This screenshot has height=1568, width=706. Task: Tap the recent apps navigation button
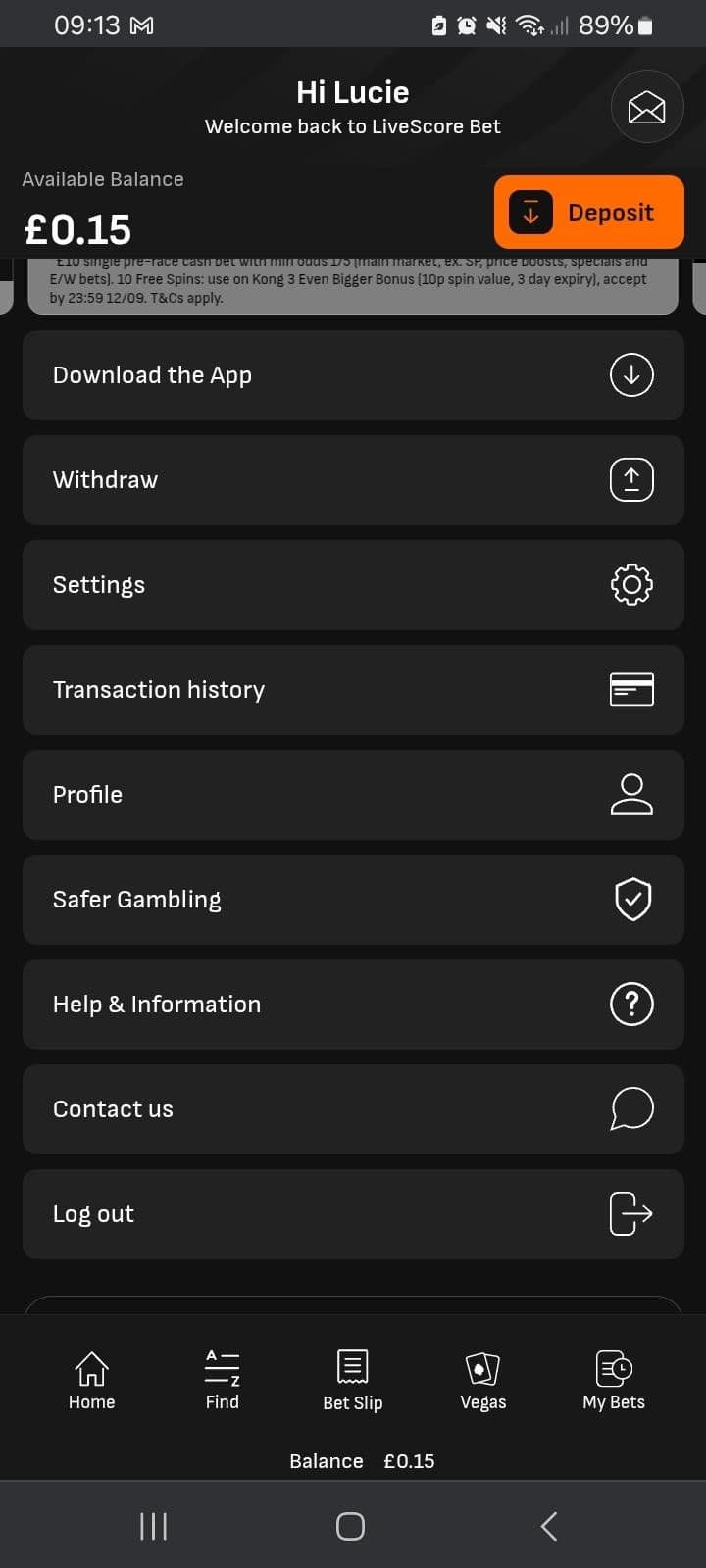tap(153, 1525)
